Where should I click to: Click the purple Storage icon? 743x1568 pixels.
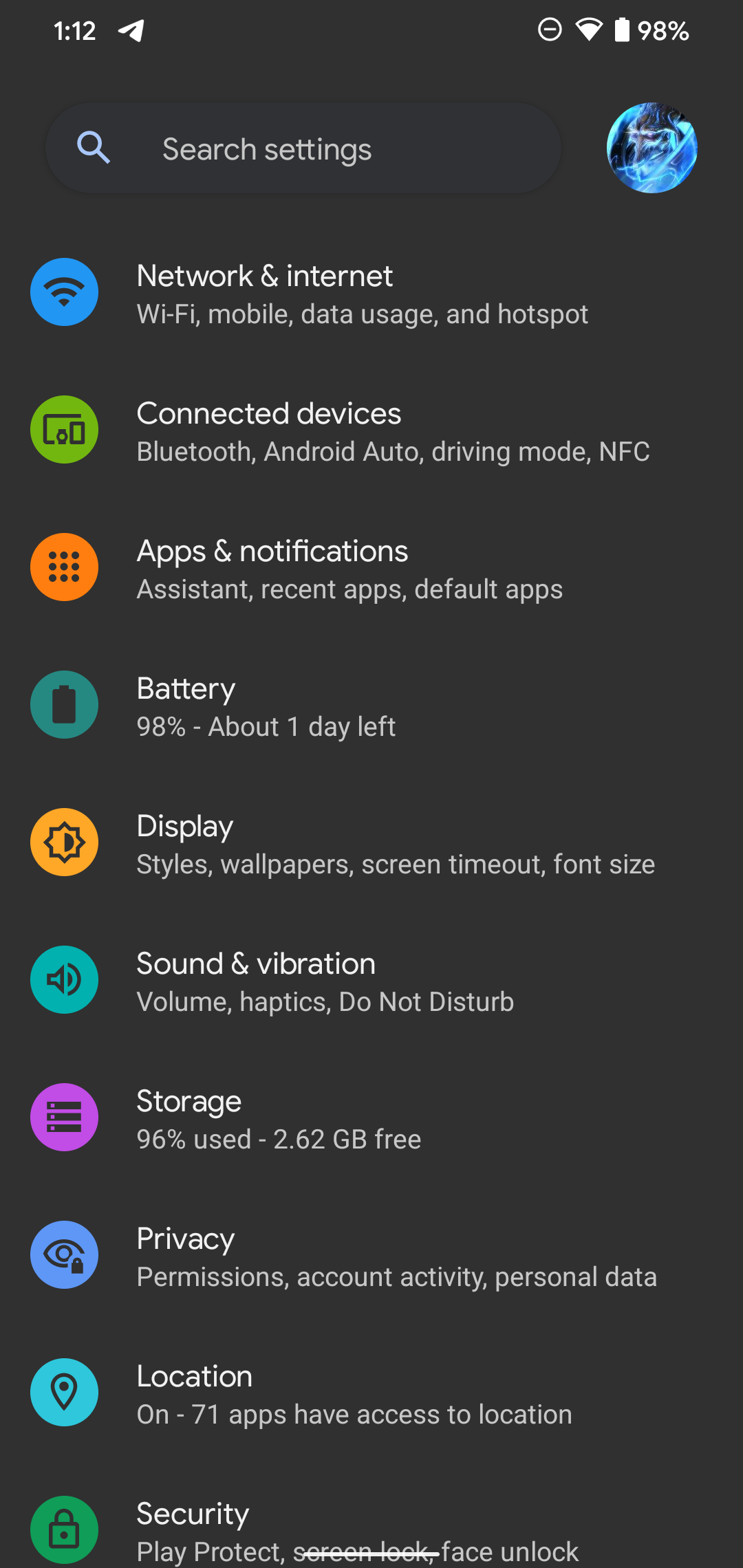tap(64, 1117)
